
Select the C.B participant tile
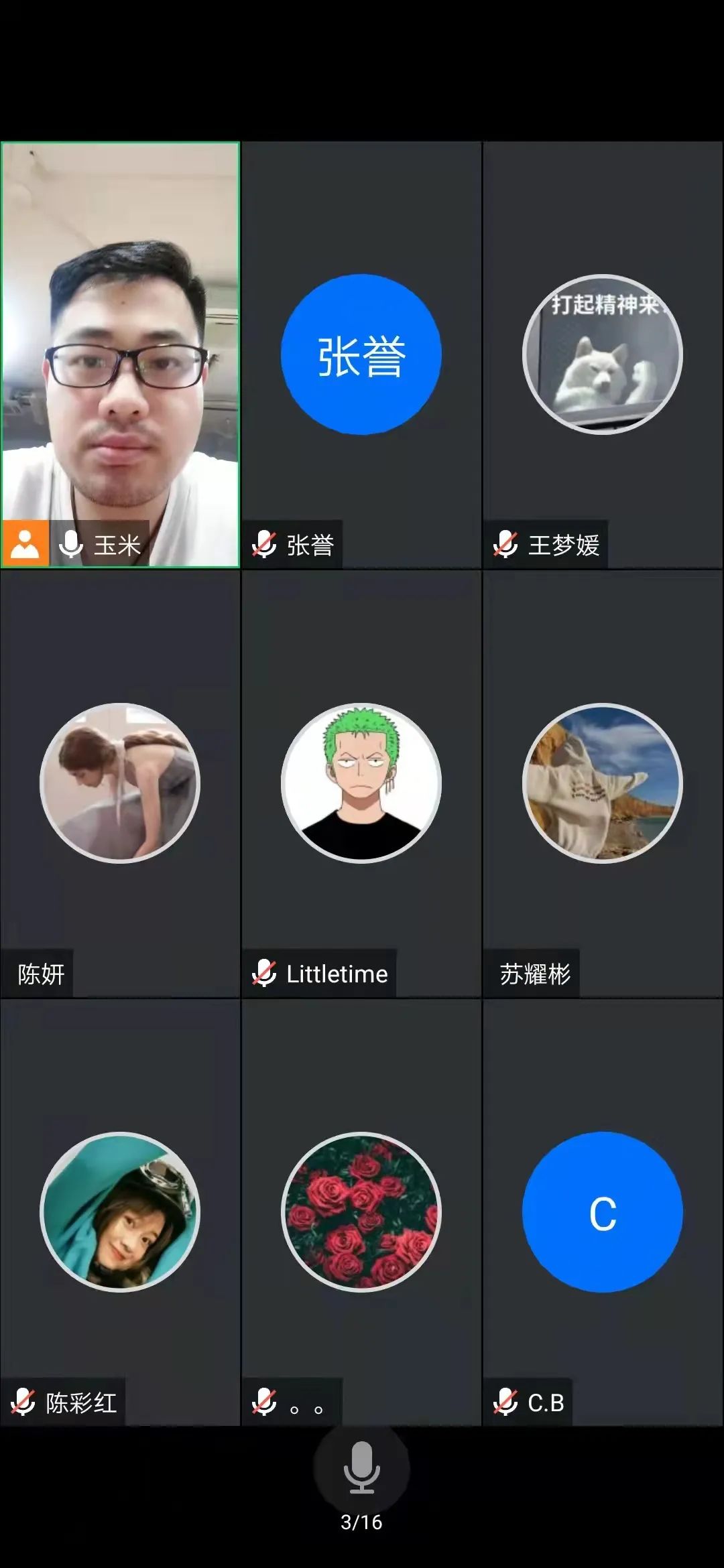point(603,1212)
